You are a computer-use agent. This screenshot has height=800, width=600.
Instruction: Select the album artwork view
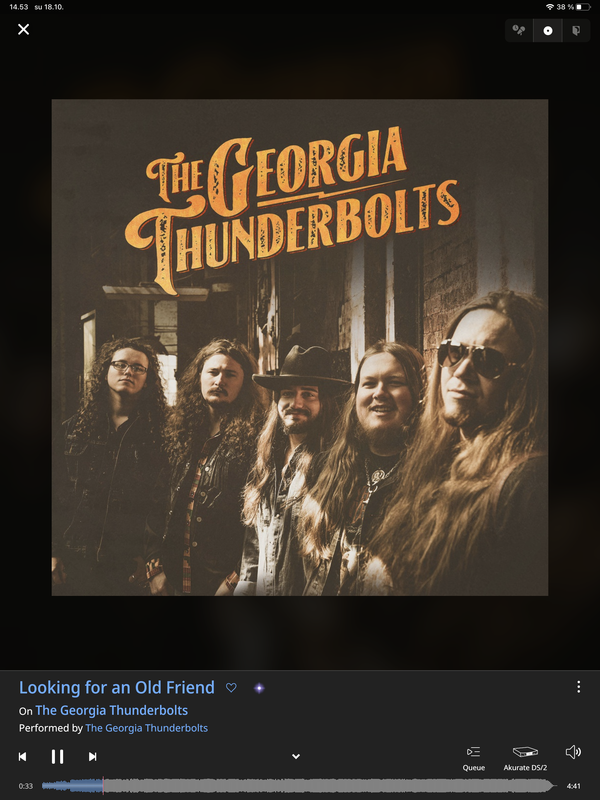548,31
